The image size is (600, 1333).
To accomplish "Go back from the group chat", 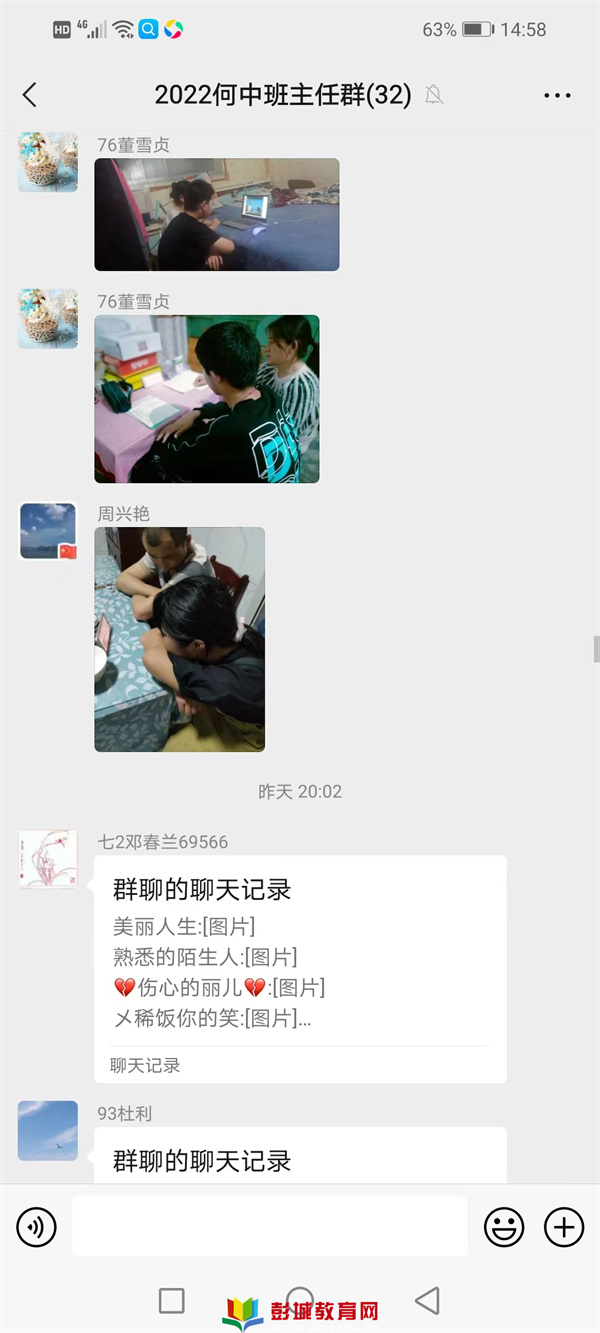I will 30,95.
